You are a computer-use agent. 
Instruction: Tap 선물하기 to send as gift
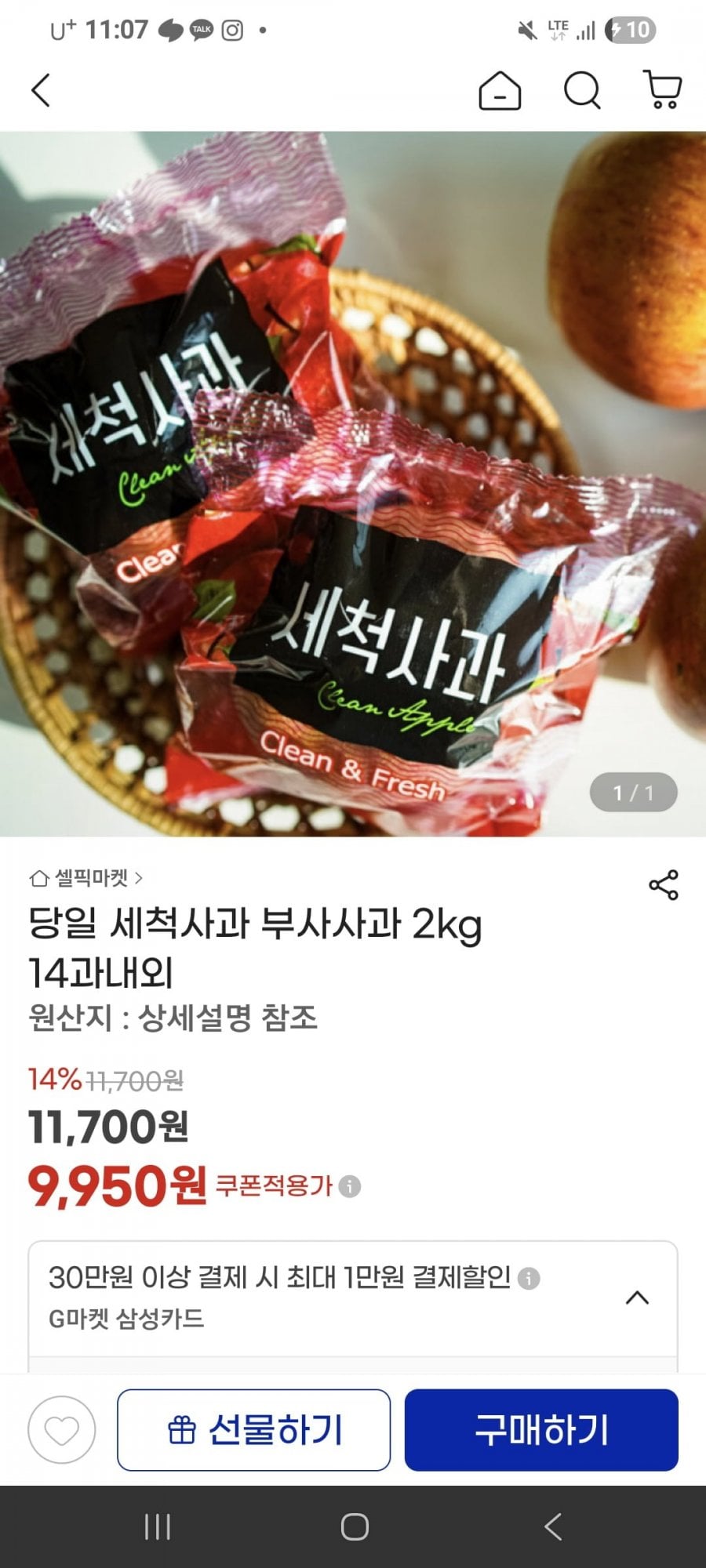[254, 1430]
